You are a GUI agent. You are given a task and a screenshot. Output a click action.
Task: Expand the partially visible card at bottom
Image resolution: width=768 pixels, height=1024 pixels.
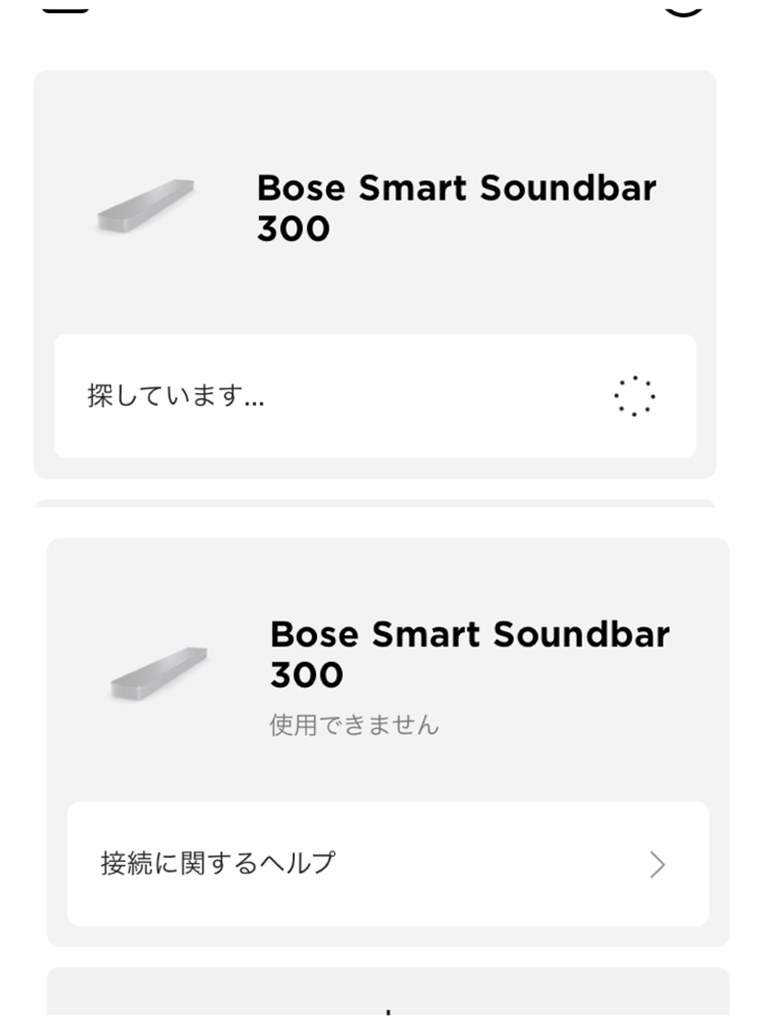click(384, 1000)
